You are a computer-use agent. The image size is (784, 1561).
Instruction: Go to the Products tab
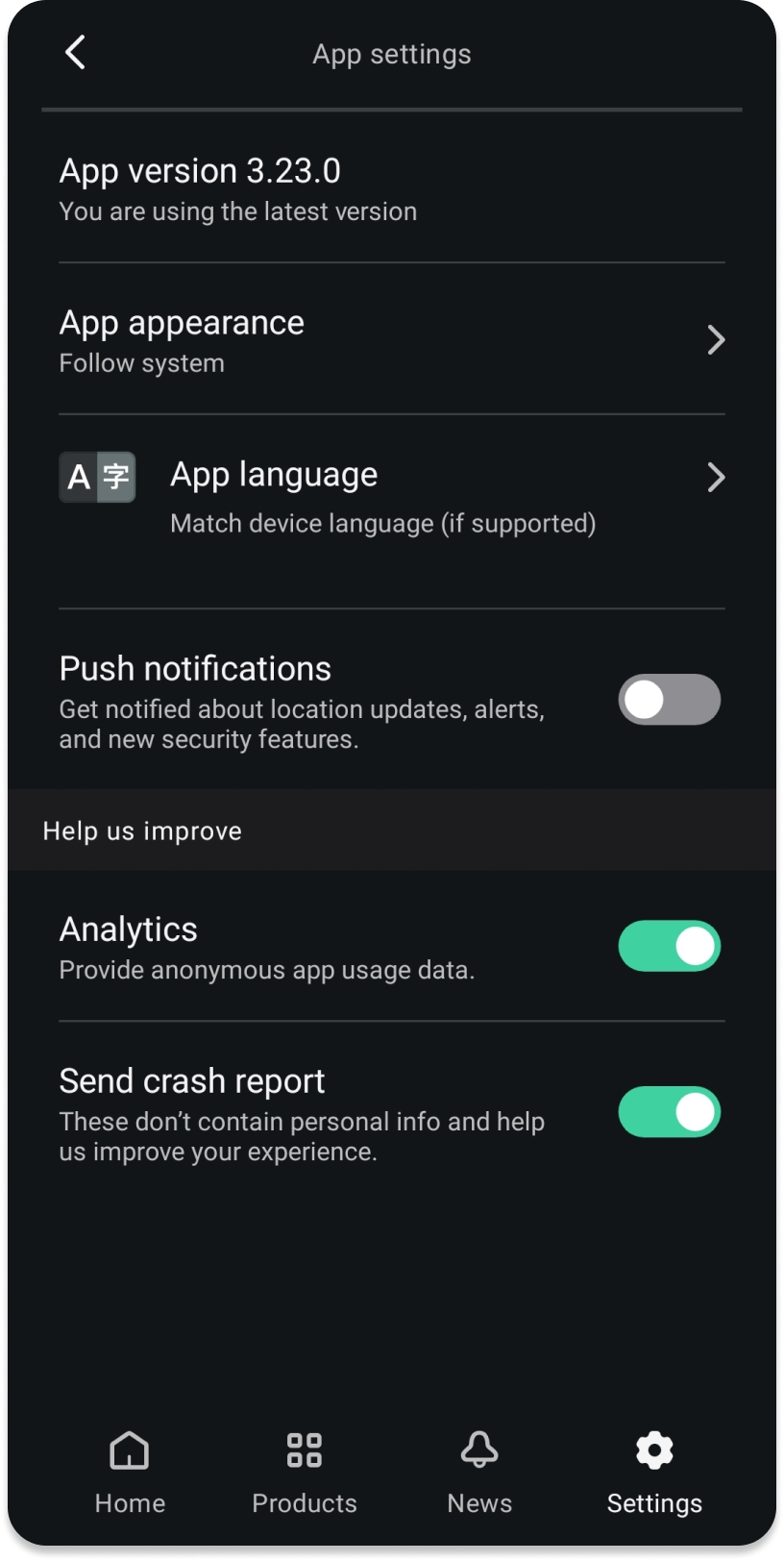tap(305, 1472)
